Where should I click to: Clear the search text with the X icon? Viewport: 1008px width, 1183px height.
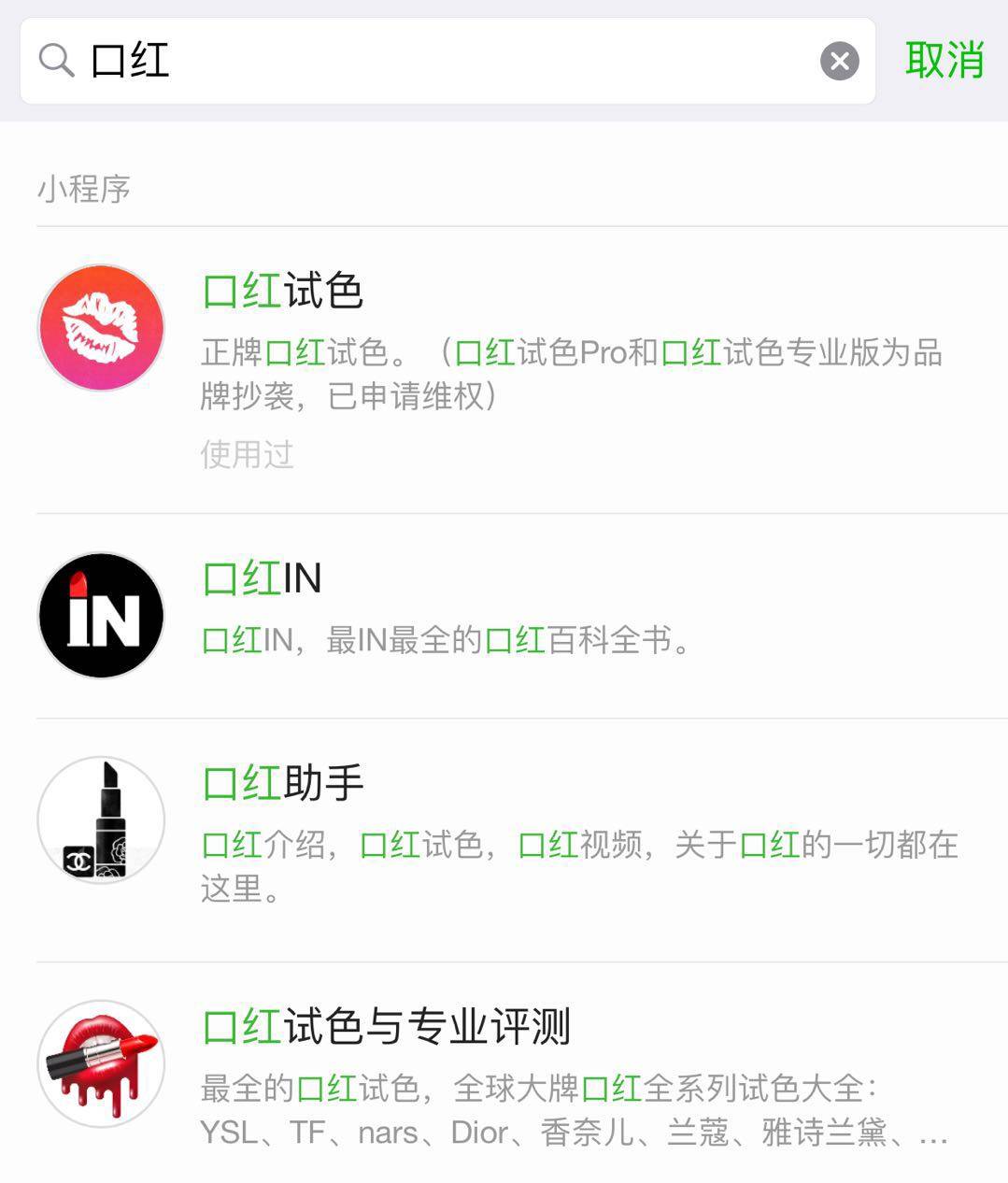tap(839, 62)
